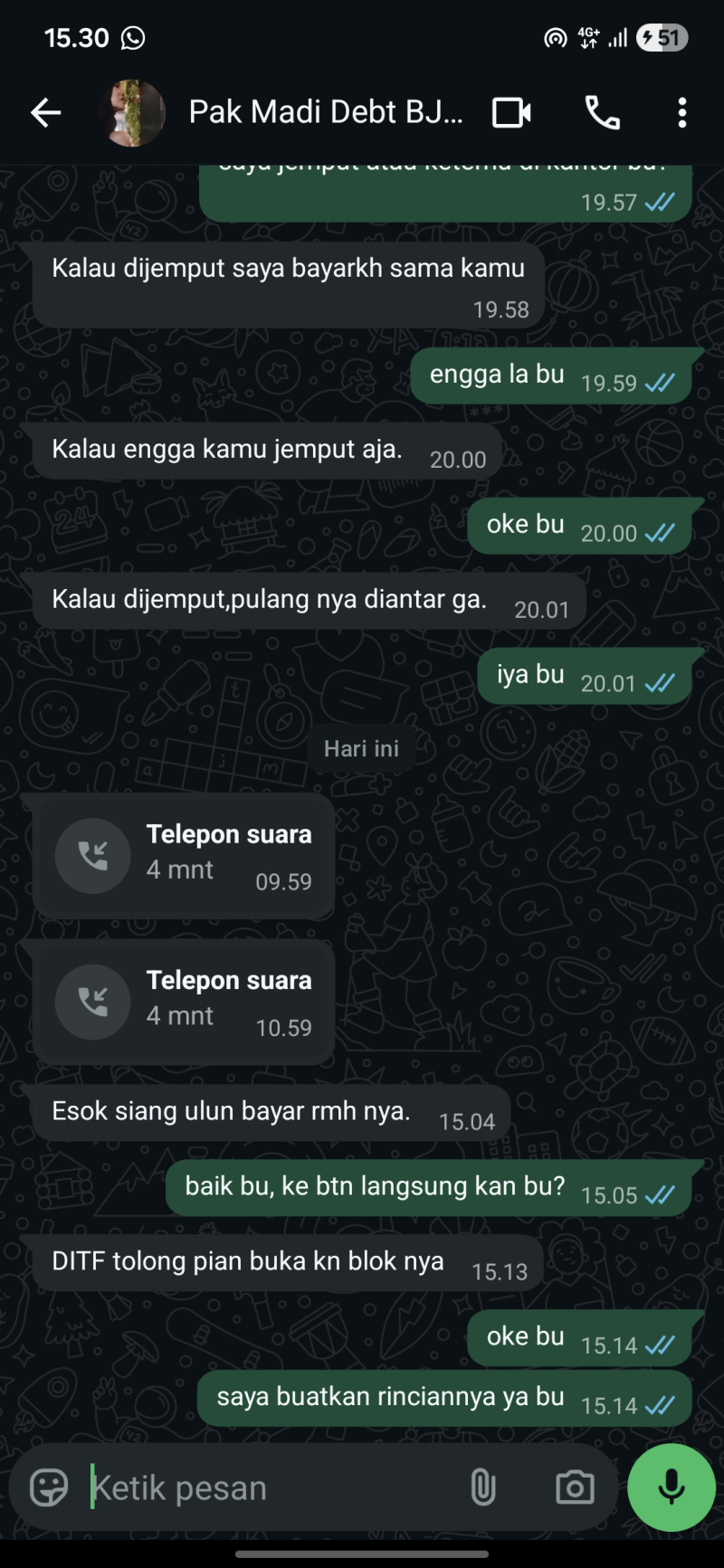This screenshot has height=1568, width=724.
Task: Record a voice message with the microphone
Action: pyautogui.click(x=671, y=1487)
